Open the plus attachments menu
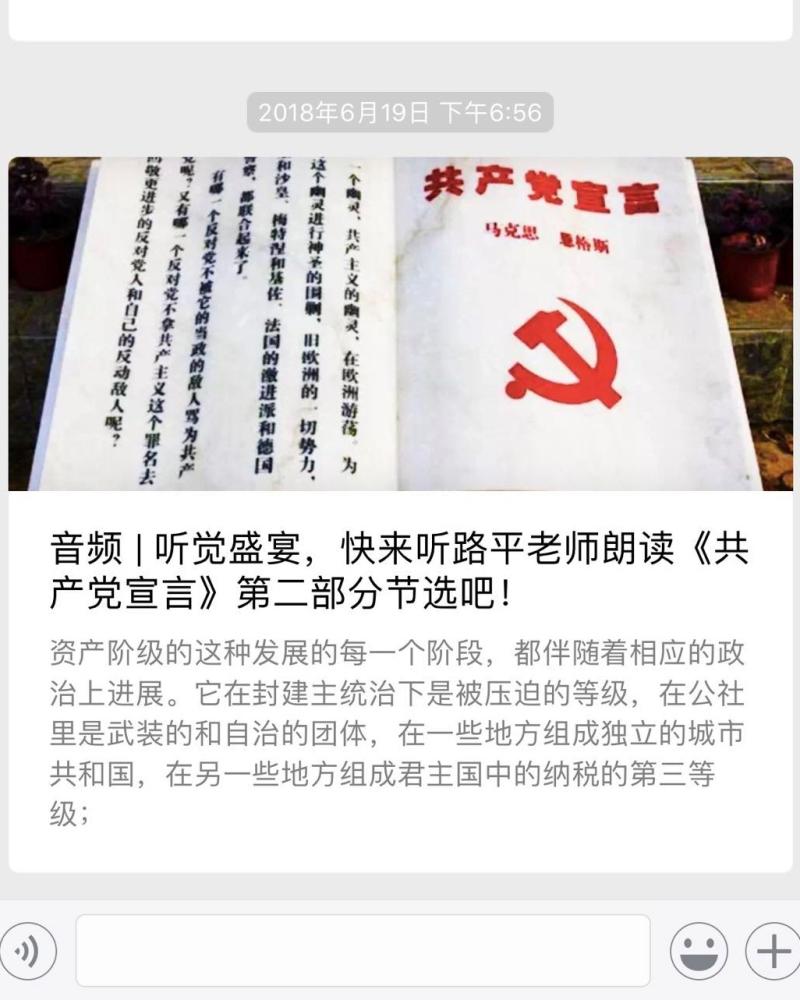Viewport: 800px width, 1000px height. 773,951
